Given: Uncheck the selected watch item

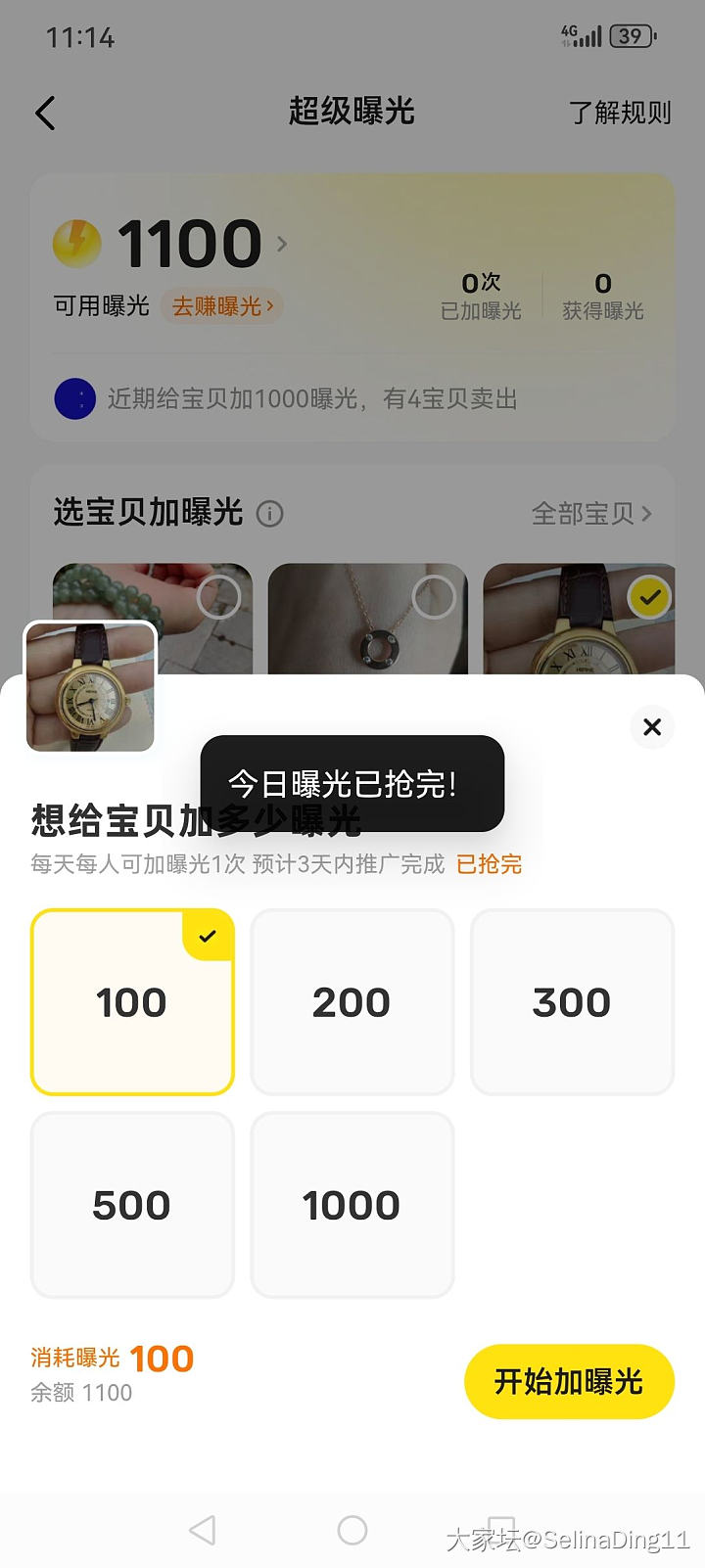Looking at the screenshot, I should click(x=649, y=596).
